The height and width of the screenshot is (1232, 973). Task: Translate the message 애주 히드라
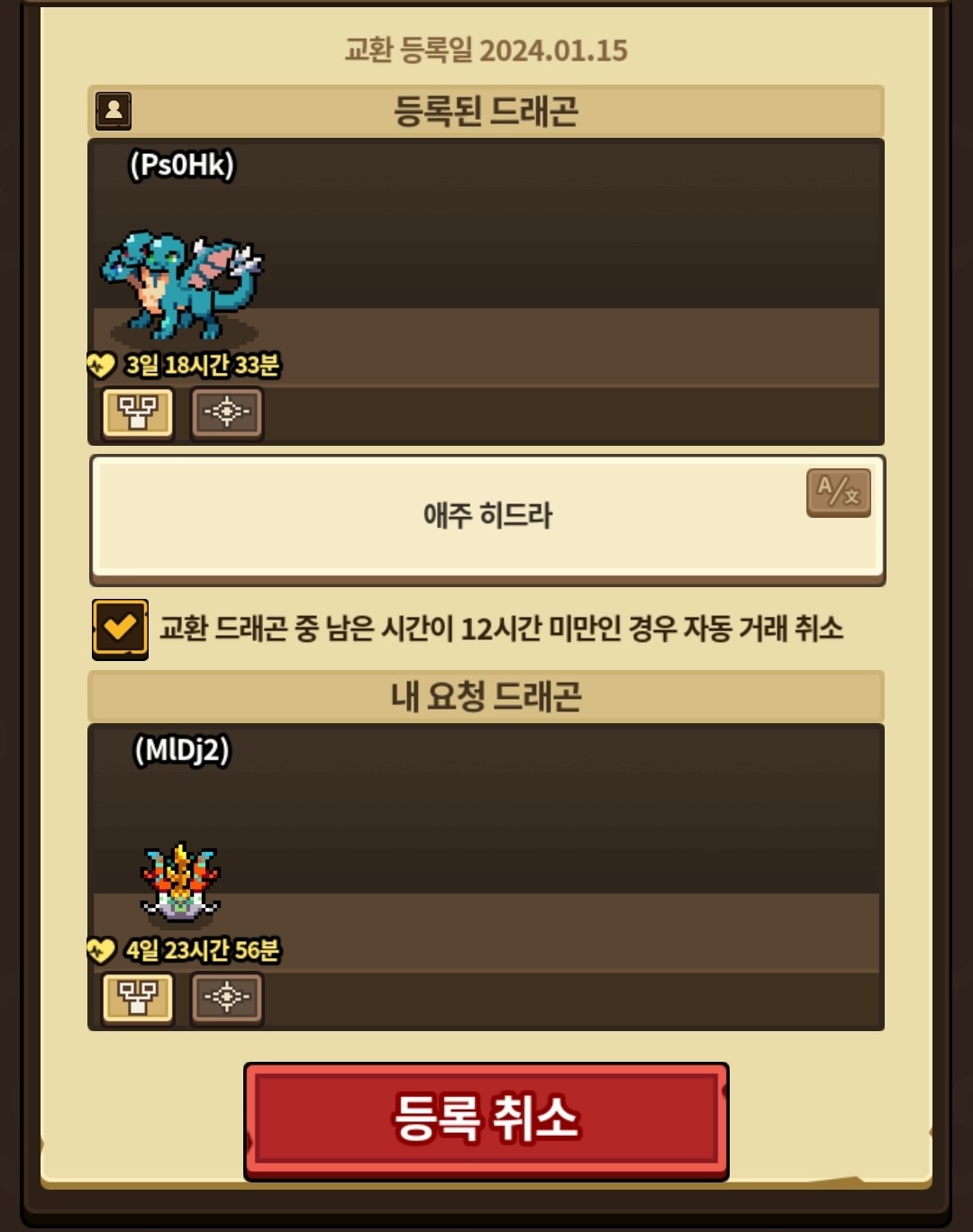tap(838, 492)
